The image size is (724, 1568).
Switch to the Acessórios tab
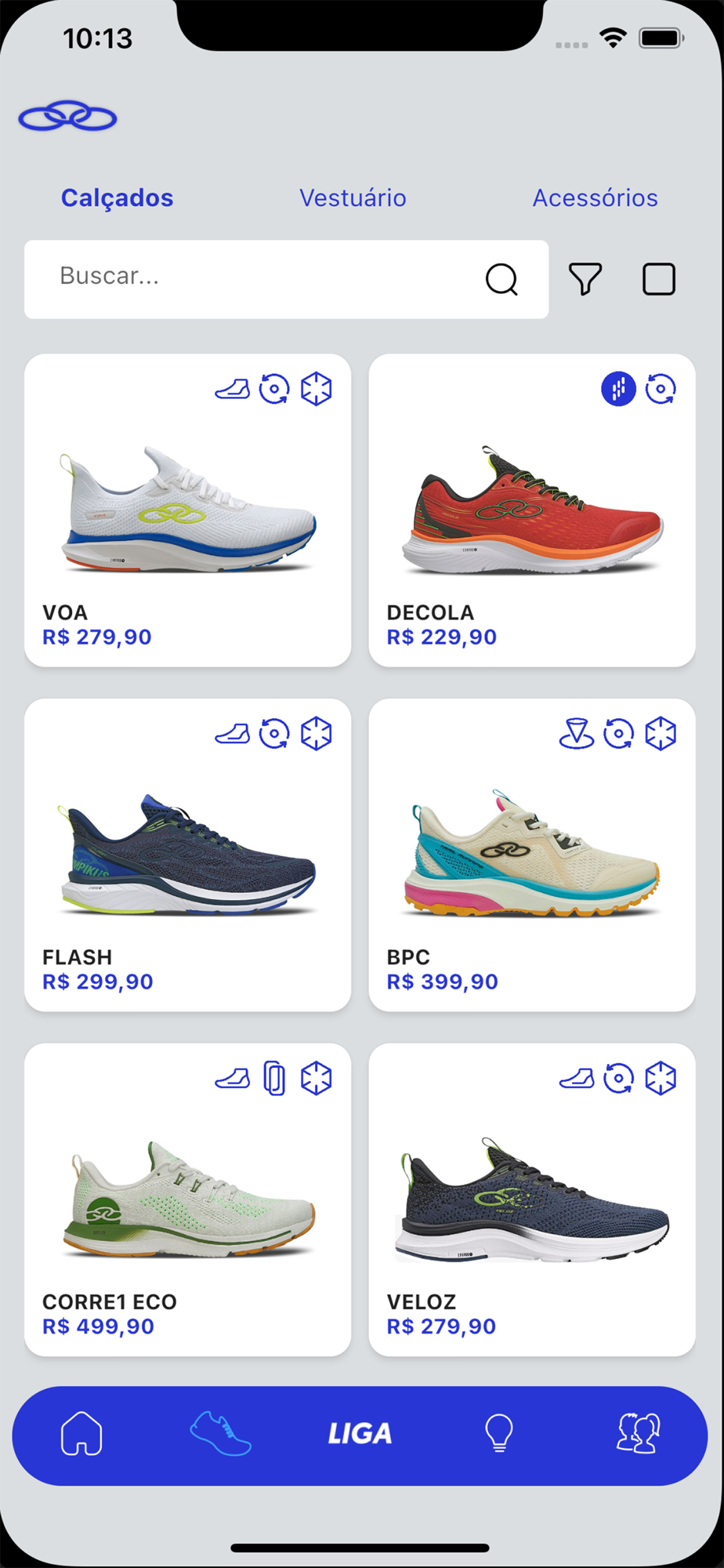point(595,198)
